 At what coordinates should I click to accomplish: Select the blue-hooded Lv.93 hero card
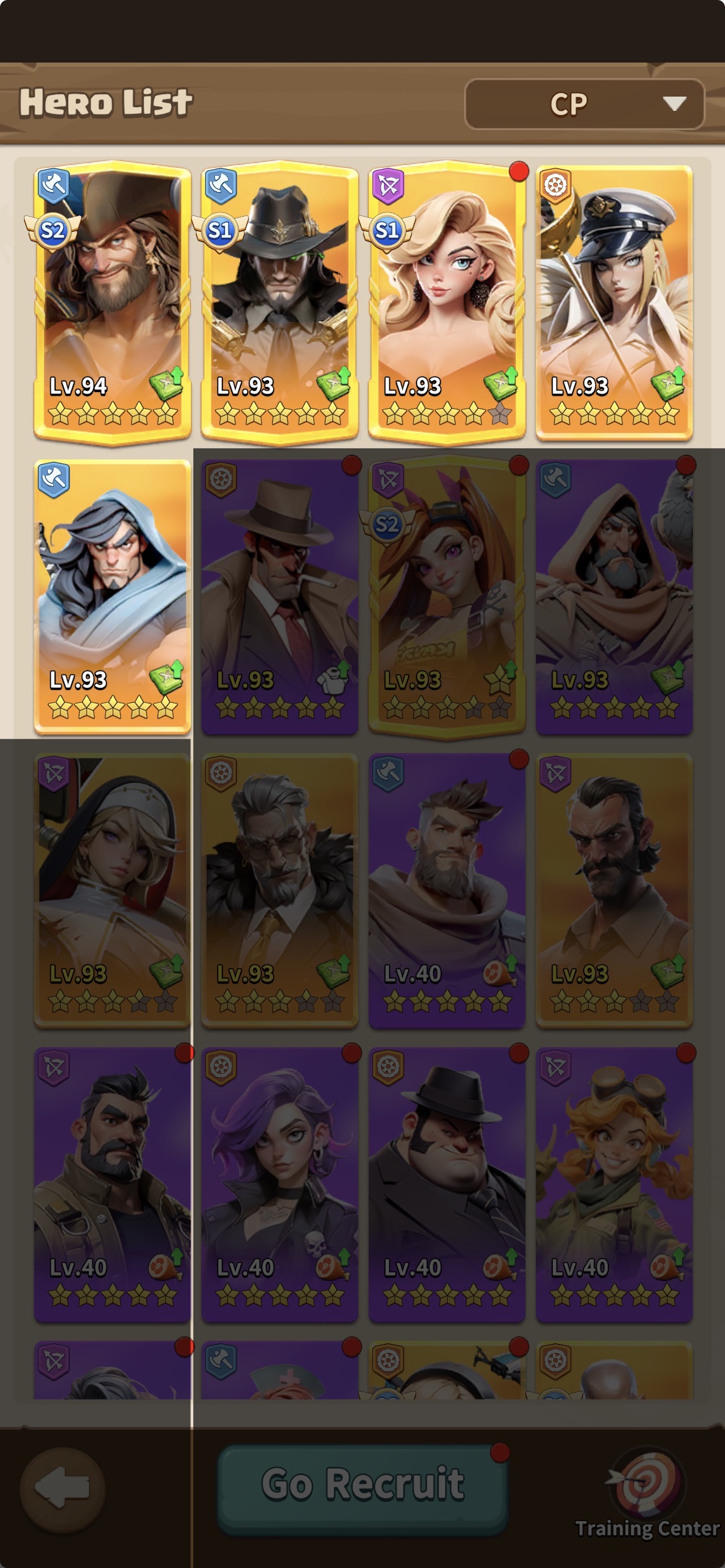click(x=112, y=597)
